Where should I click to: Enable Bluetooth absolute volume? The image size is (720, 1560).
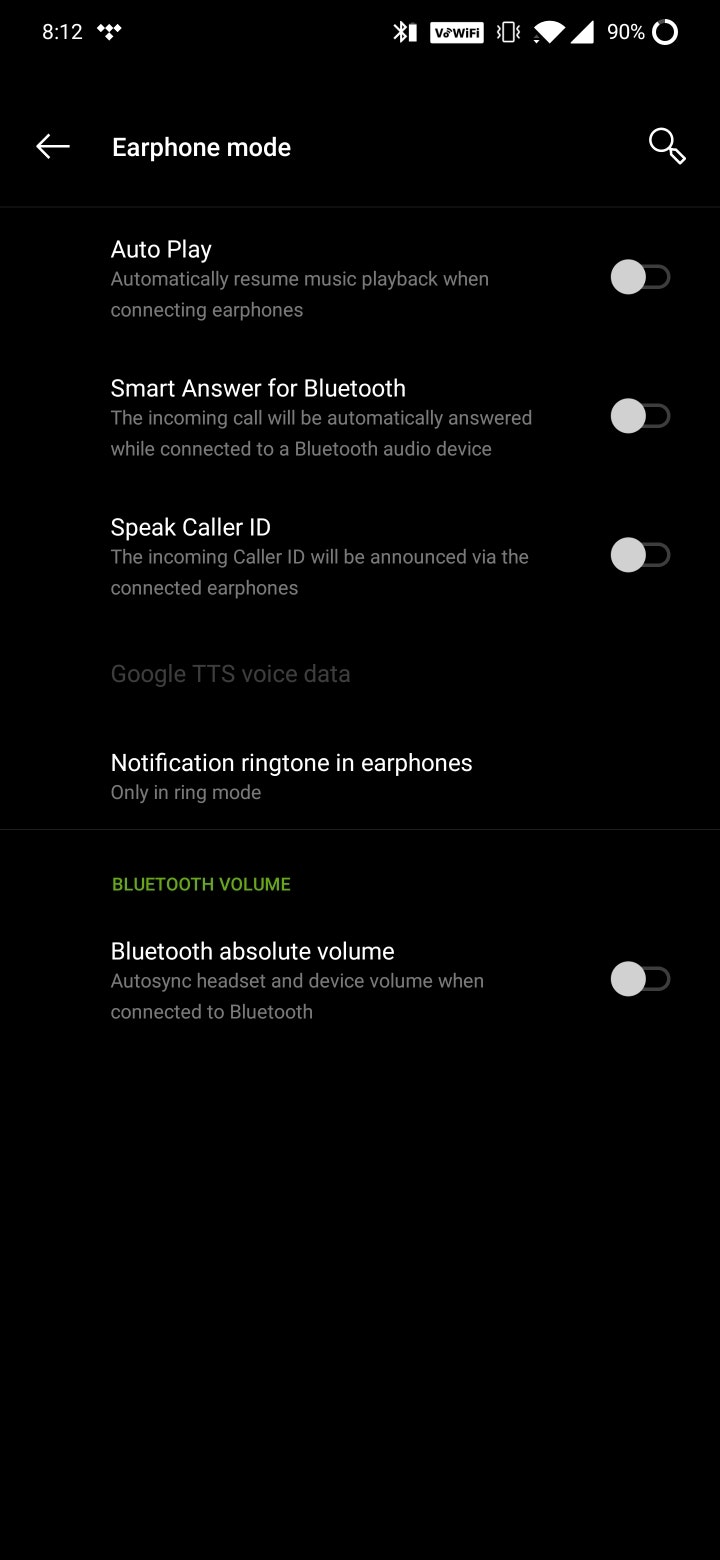click(x=639, y=979)
